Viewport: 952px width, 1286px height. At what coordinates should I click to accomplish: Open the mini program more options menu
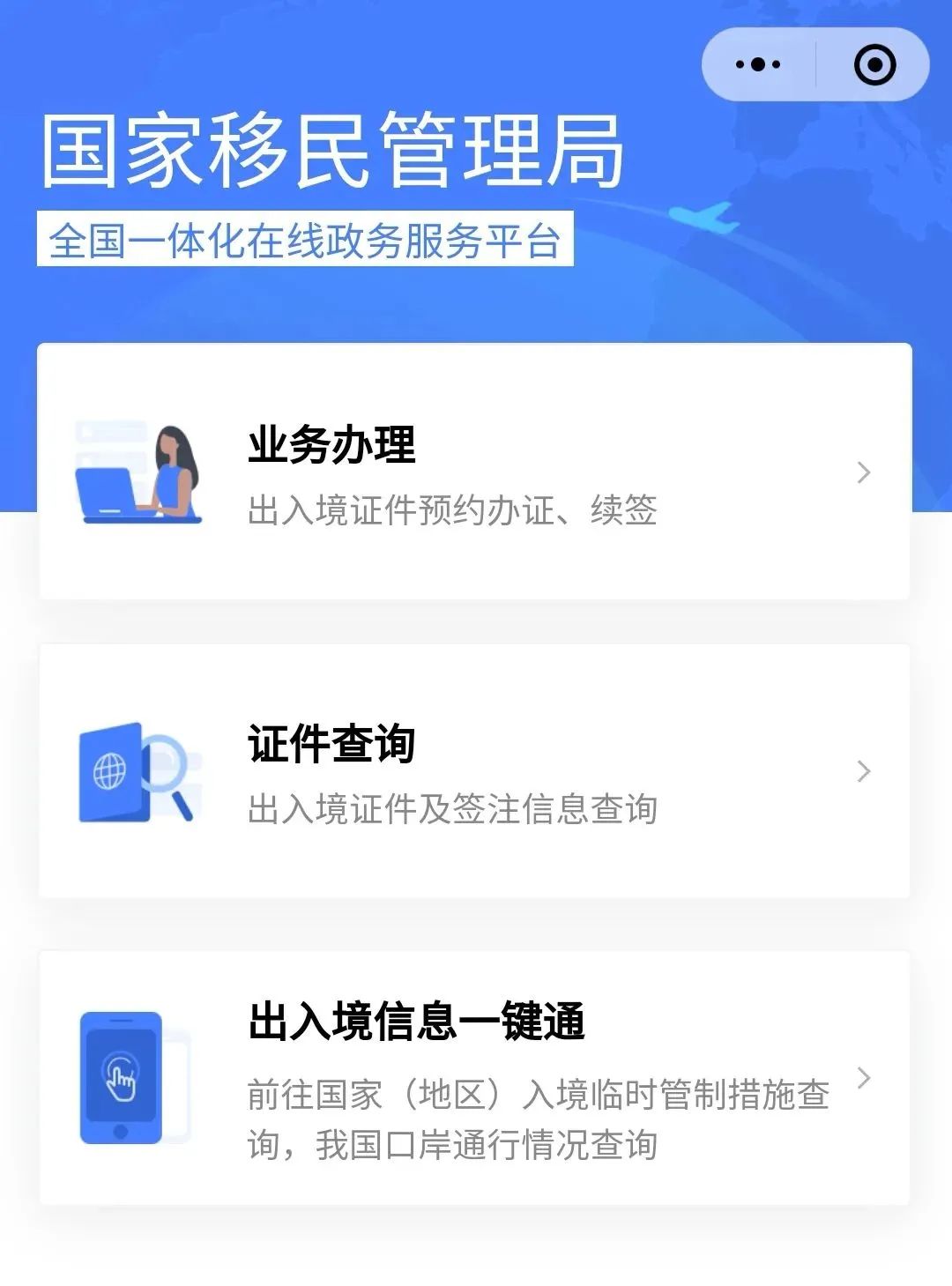click(758, 64)
